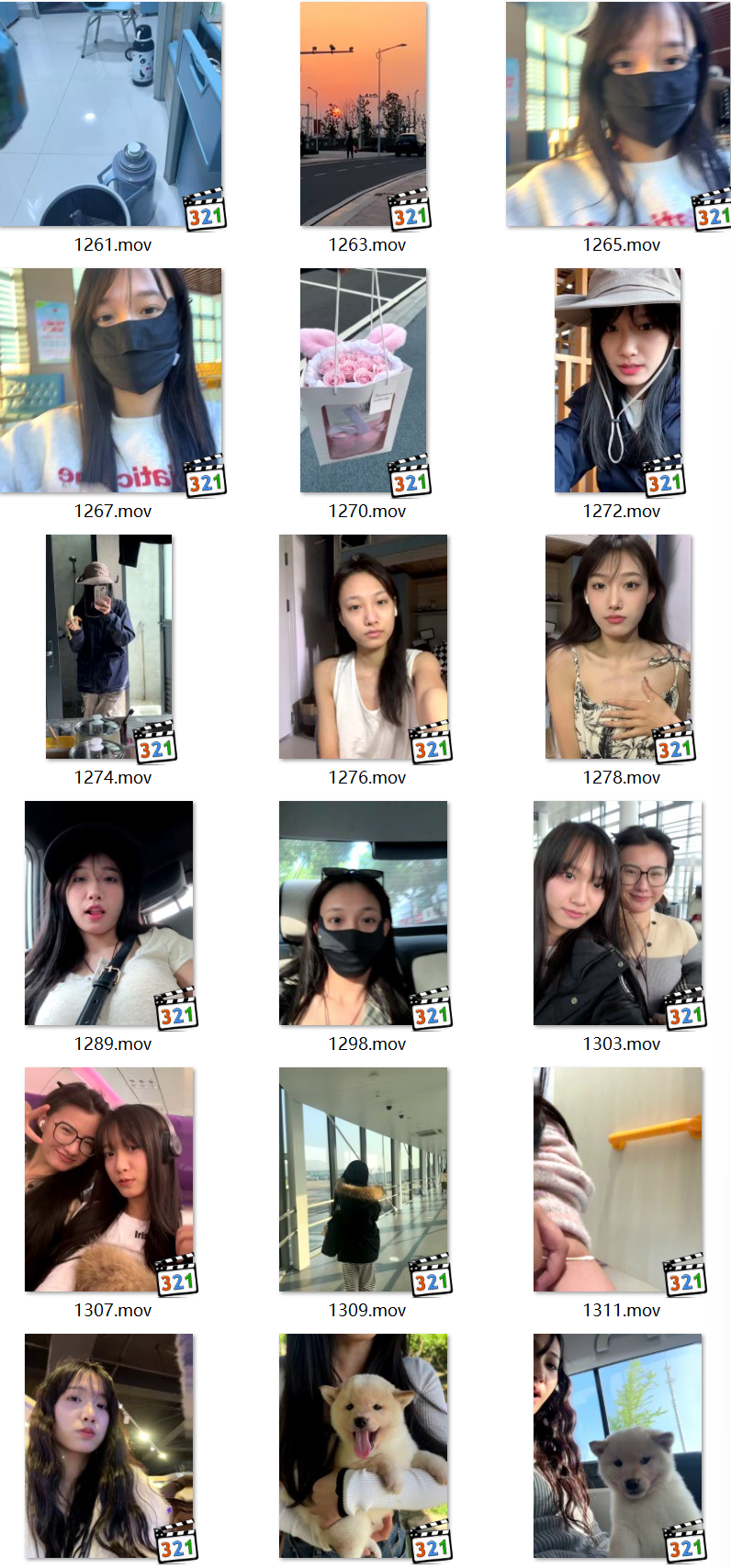Image resolution: width=731 pixels, height=1568 pixels.
Task: Select the video 1307.mov
Action: (109, 1179)
